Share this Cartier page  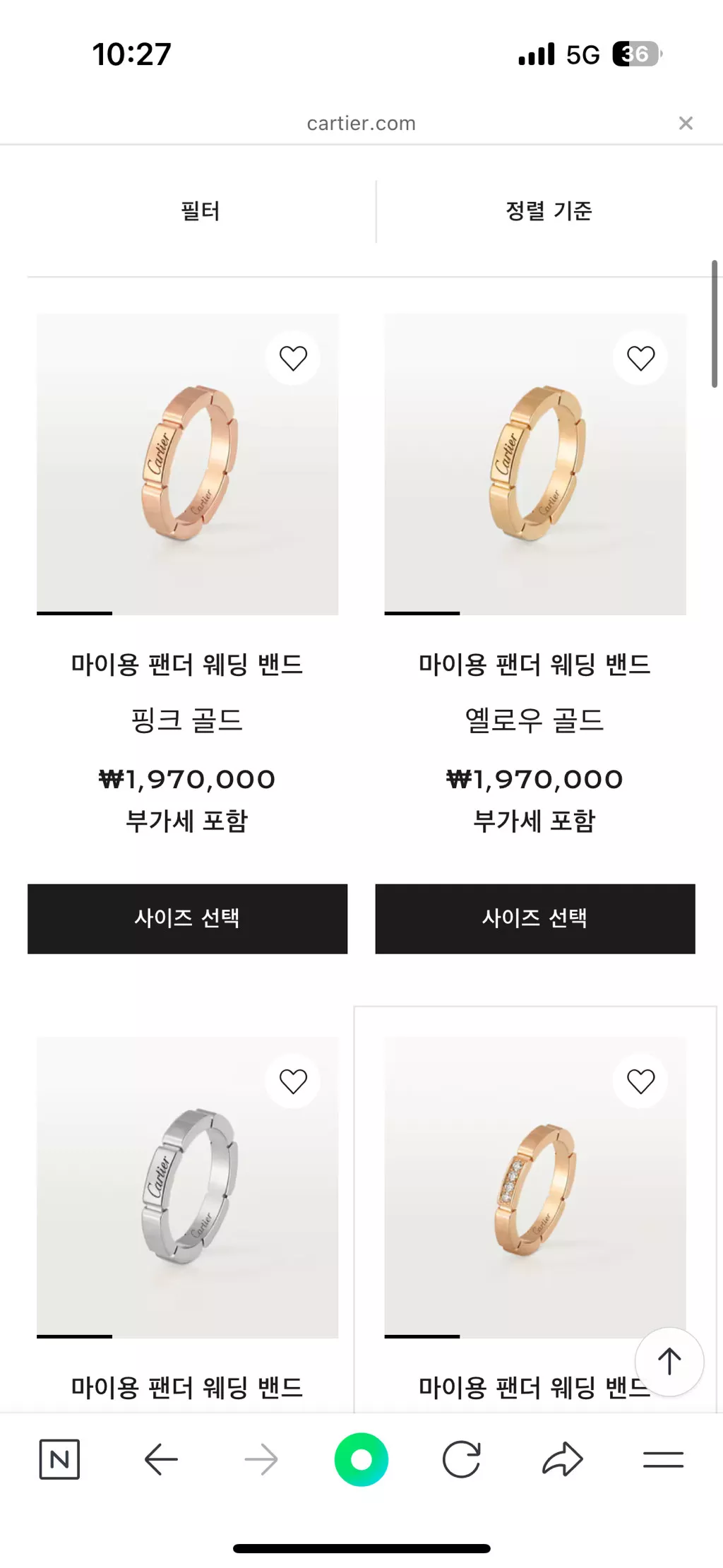[562, 1459]
